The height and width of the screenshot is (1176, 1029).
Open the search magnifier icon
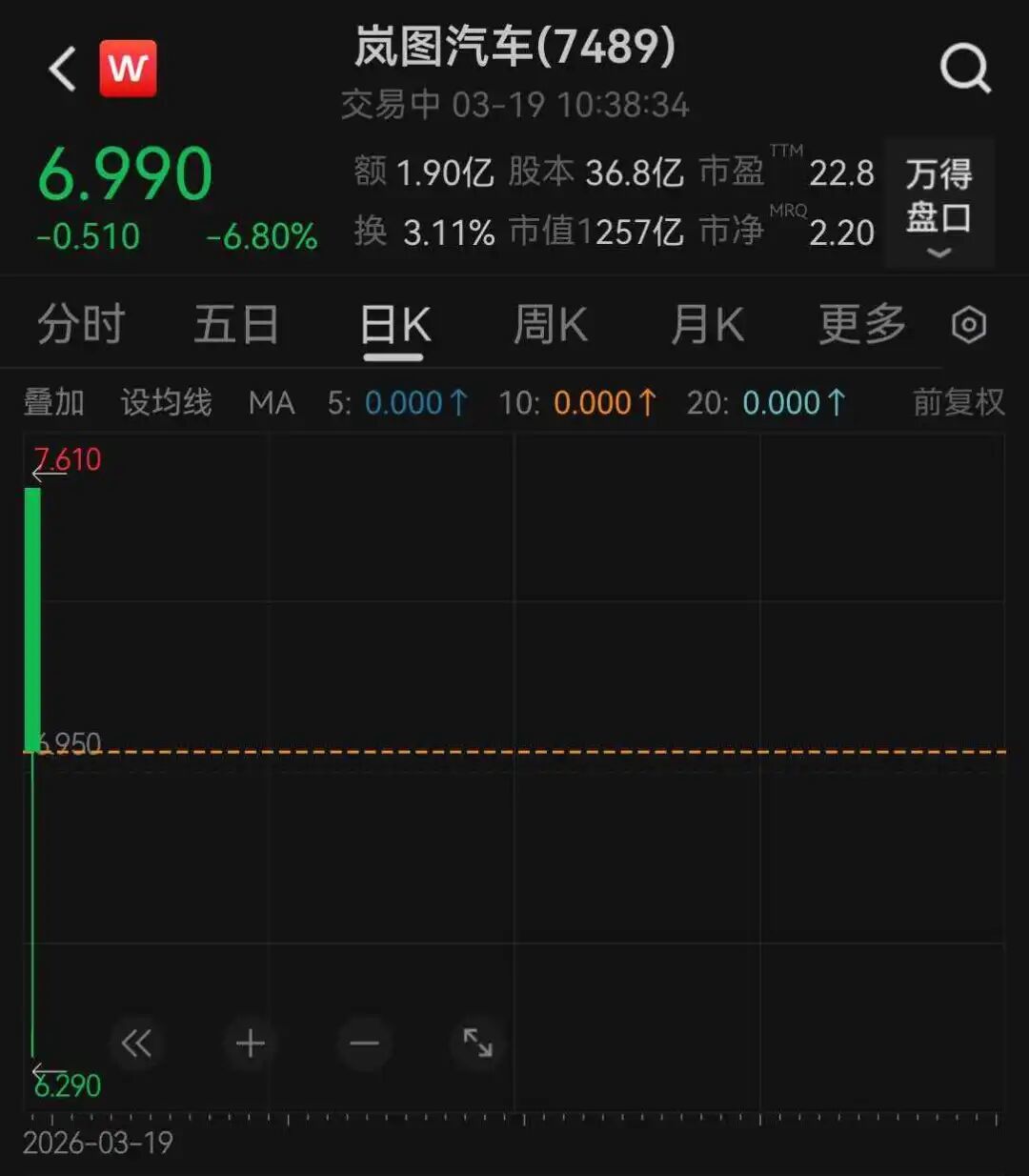965,70
